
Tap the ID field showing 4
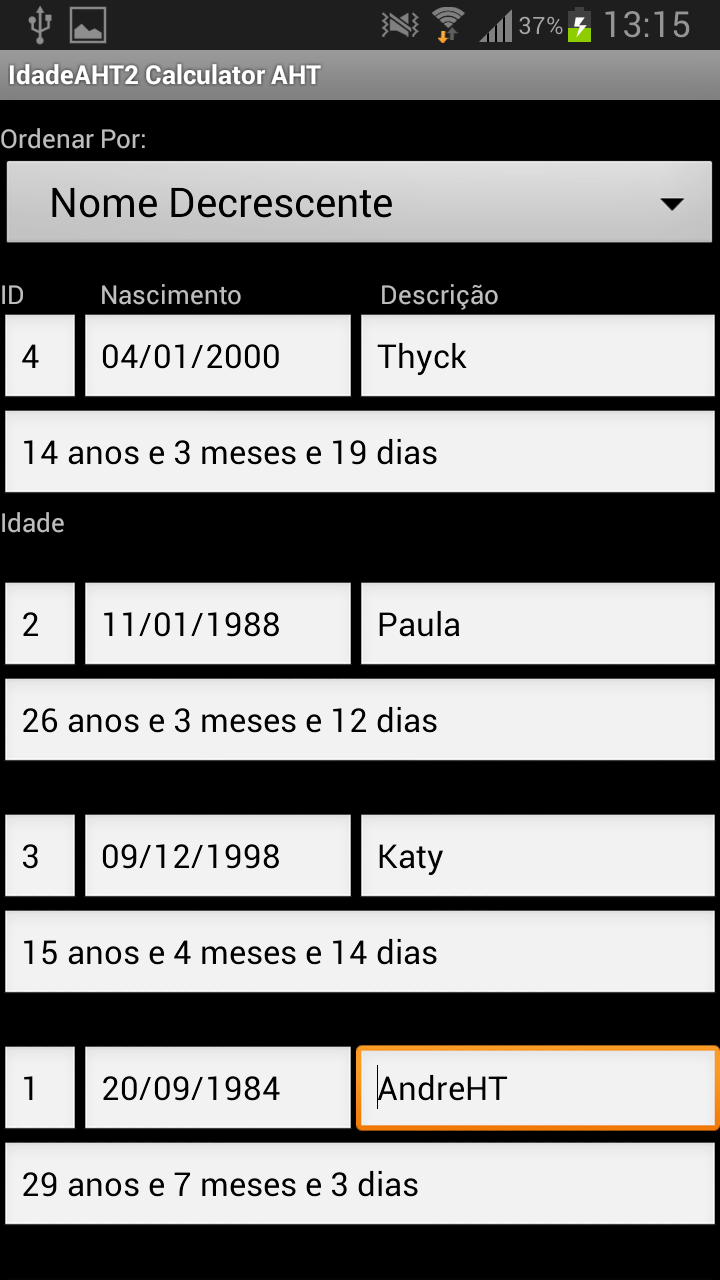[40, 356]
